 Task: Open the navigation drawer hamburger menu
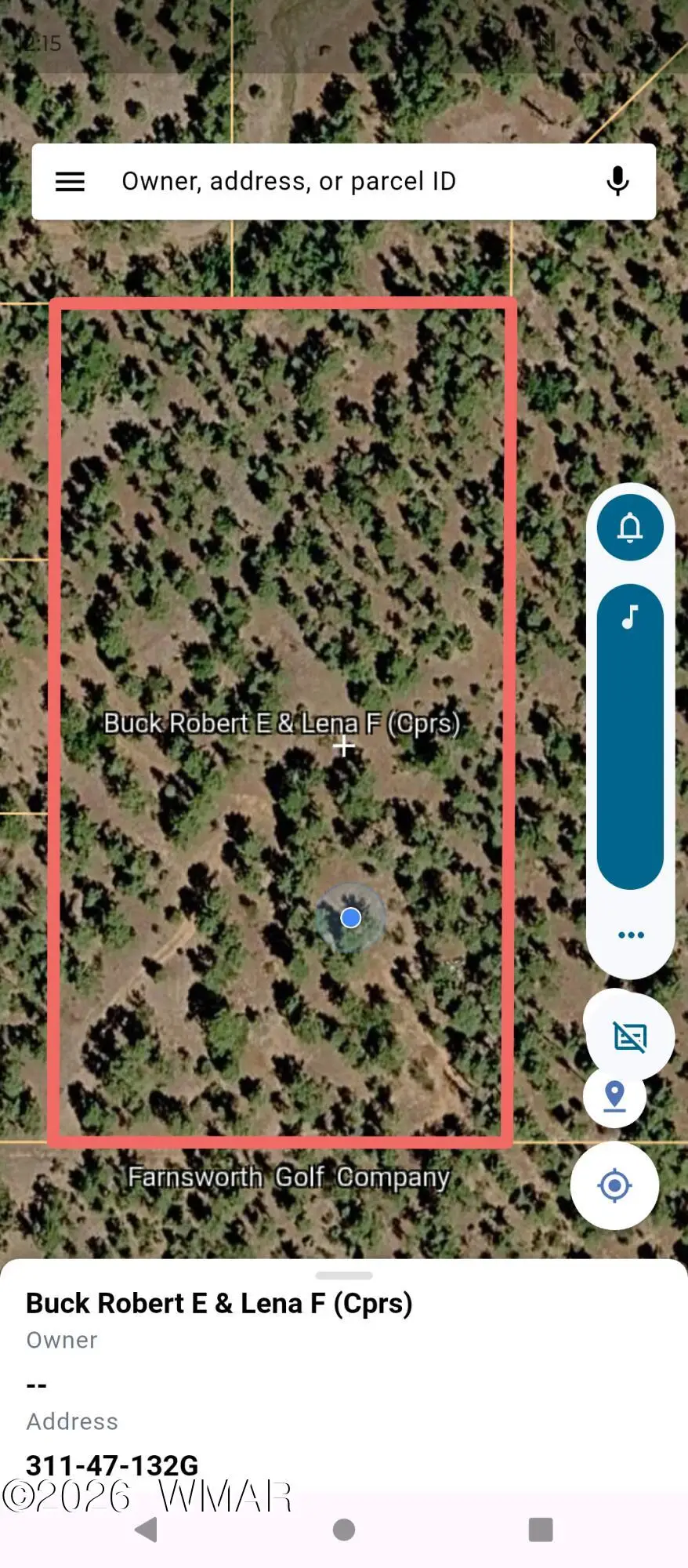pyautogui.click(x=70, y=181)
